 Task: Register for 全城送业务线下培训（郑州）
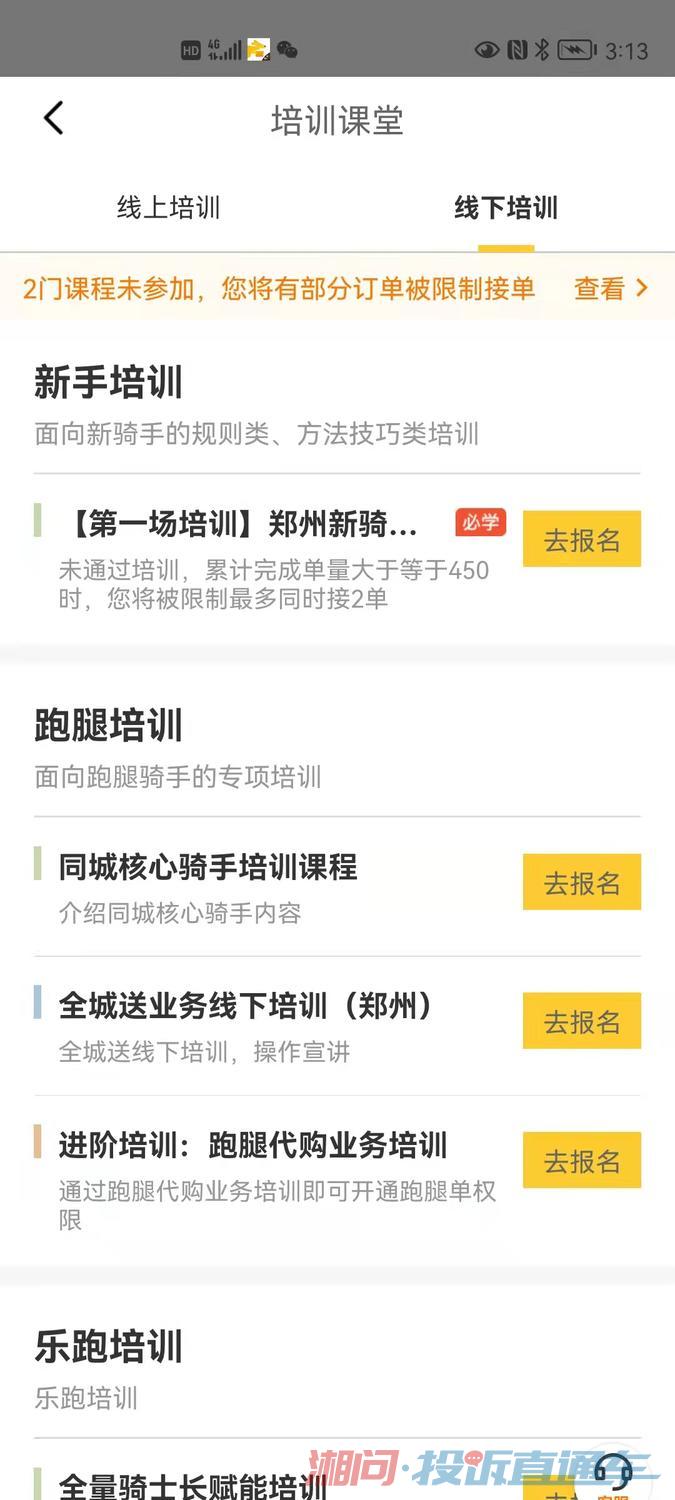[582, 1021]
